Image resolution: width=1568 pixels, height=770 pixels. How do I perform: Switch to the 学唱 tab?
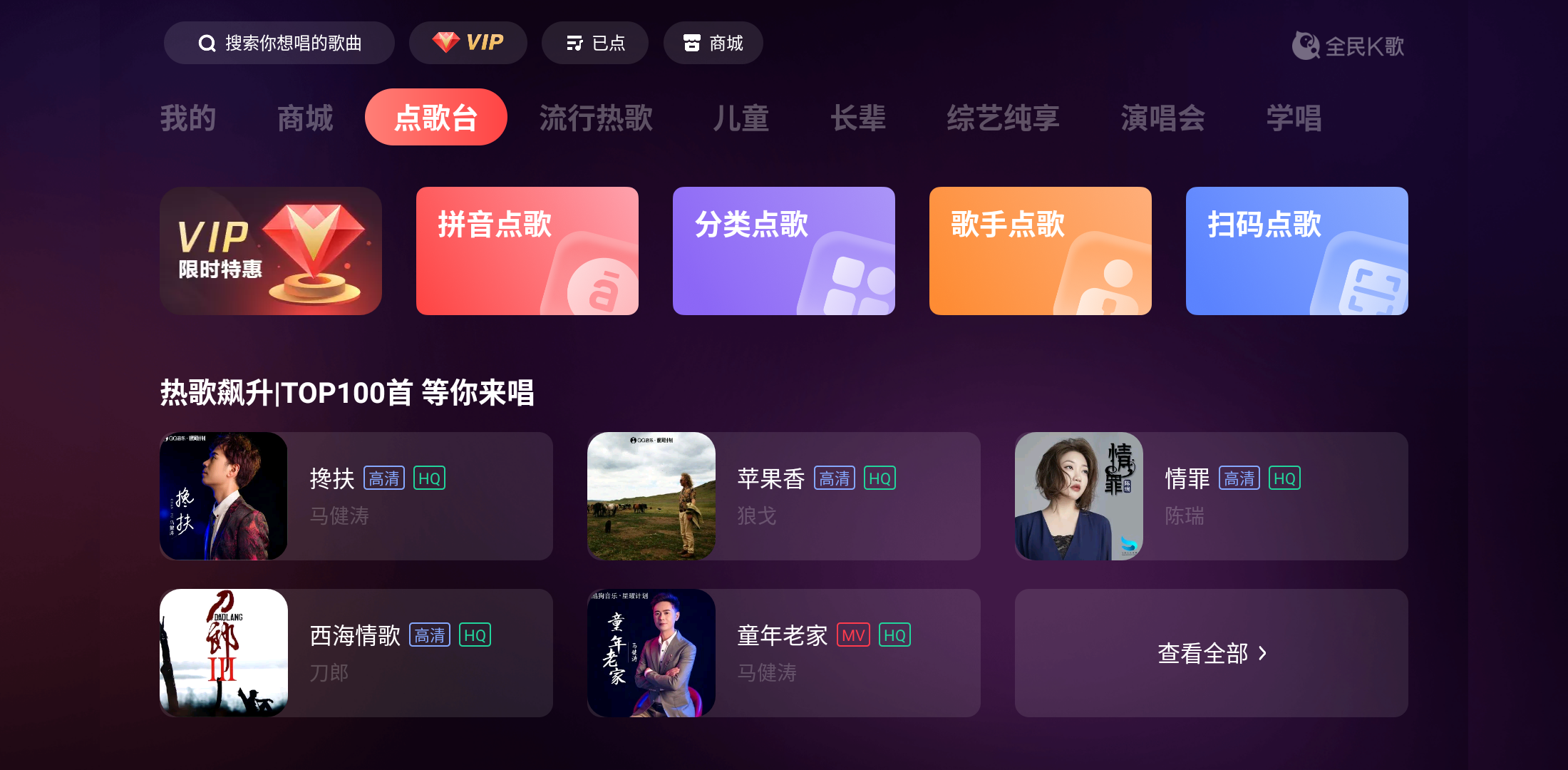pos(1294,118)
